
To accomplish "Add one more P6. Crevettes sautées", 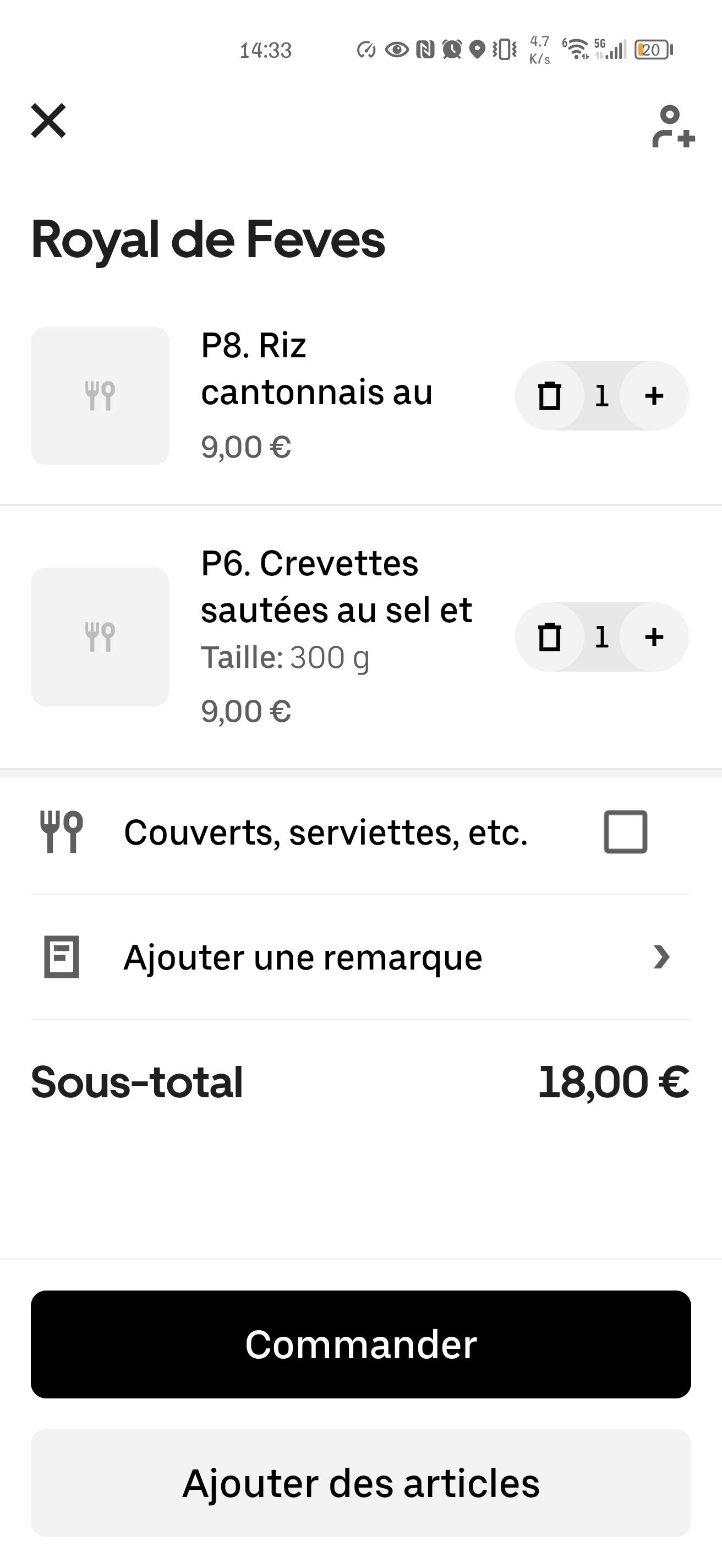I will 654,638.
